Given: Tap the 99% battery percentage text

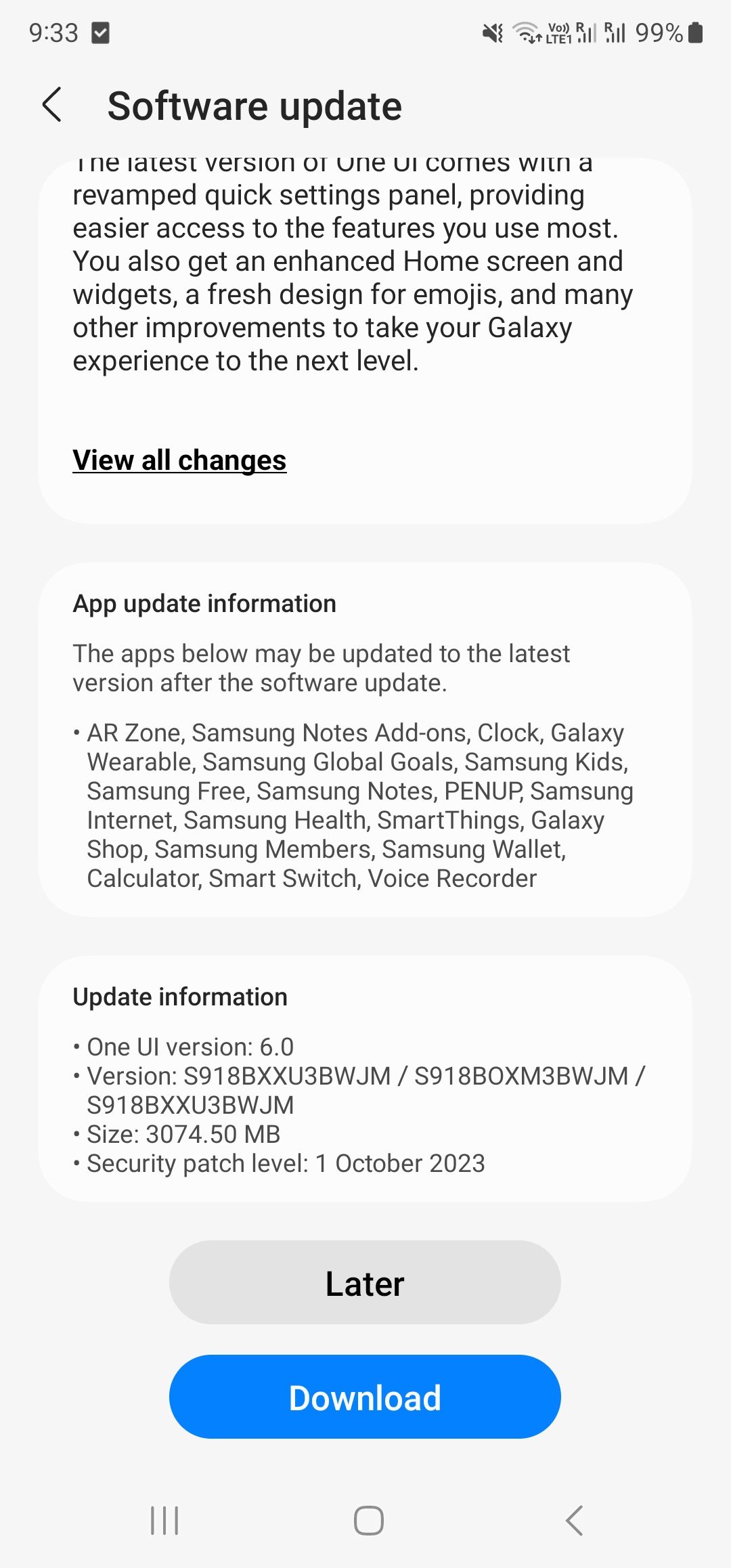Looking at the screenshot, I should pos(660,30).
